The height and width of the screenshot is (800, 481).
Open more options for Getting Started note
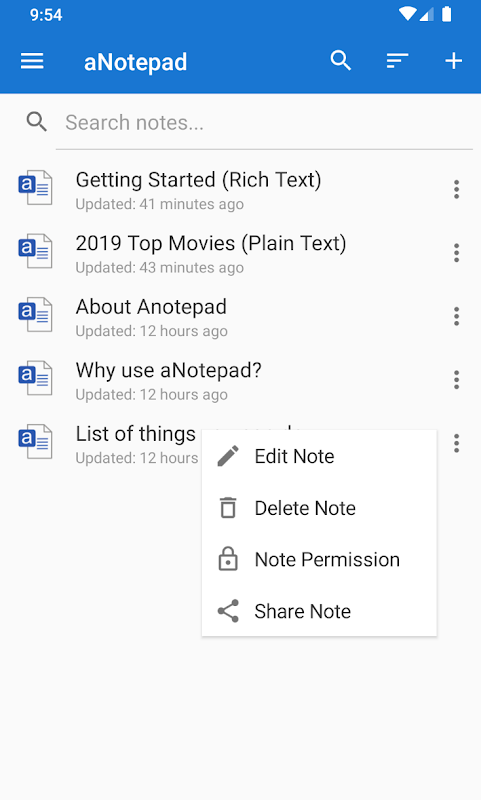coord(457,189)
